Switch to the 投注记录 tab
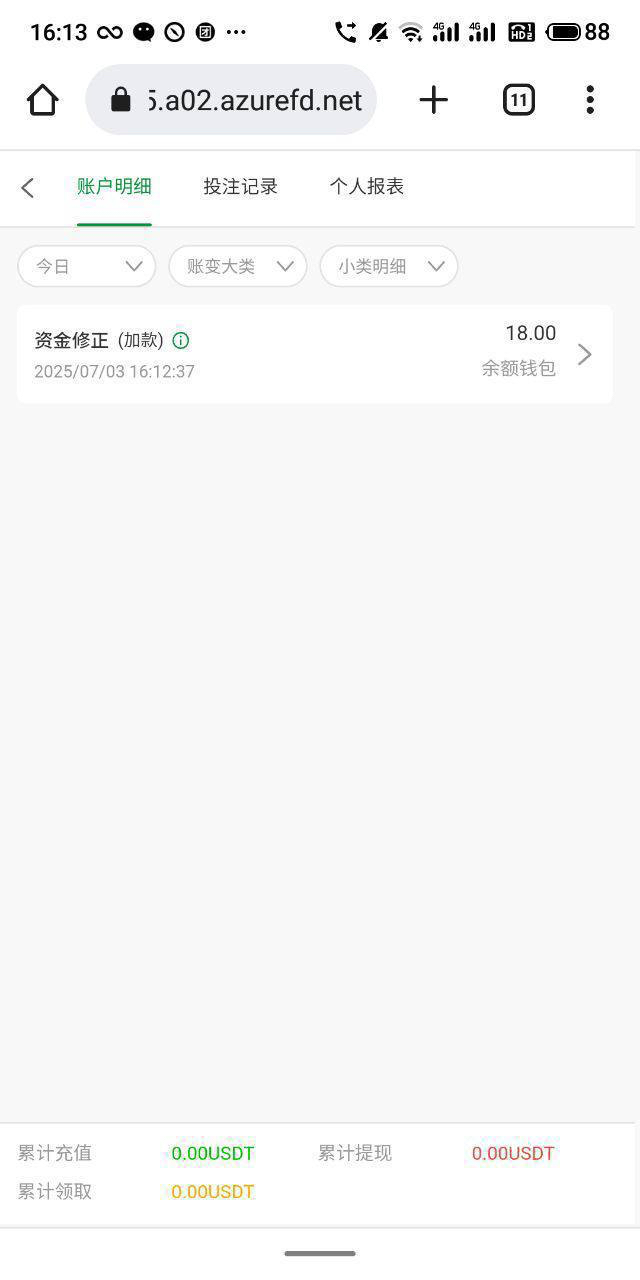Viewport: 640px width, 1280px height. [240, 187]
